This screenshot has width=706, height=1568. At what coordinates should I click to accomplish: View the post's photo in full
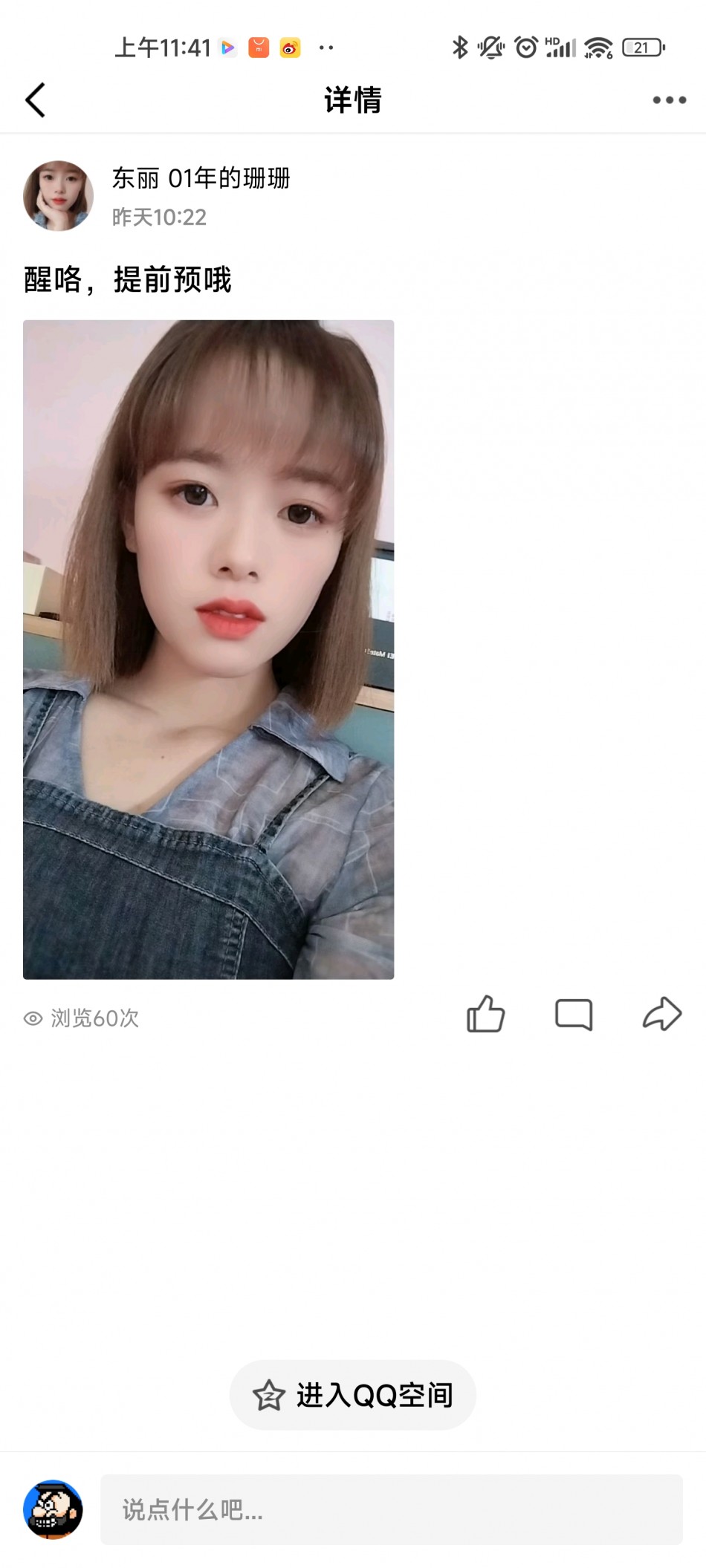(208, 649)
